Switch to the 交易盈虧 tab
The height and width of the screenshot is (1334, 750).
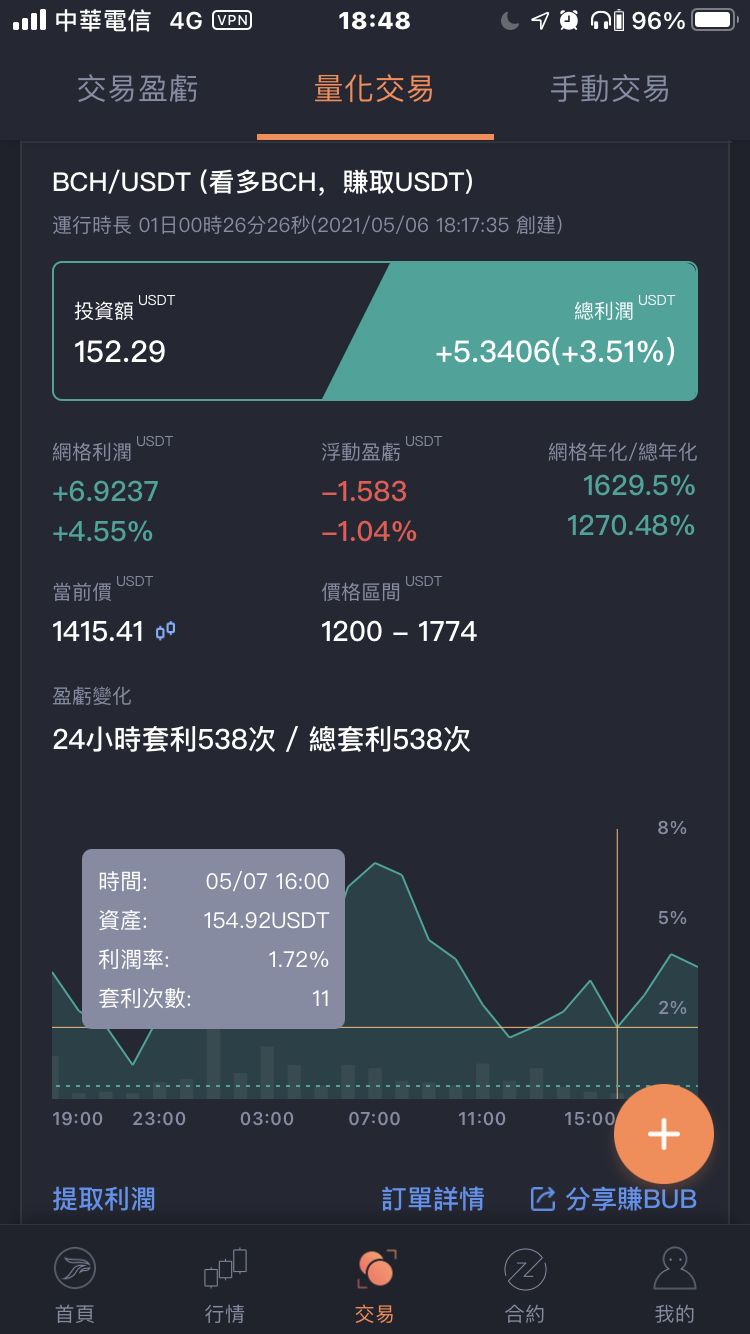(x=138, y=89)
